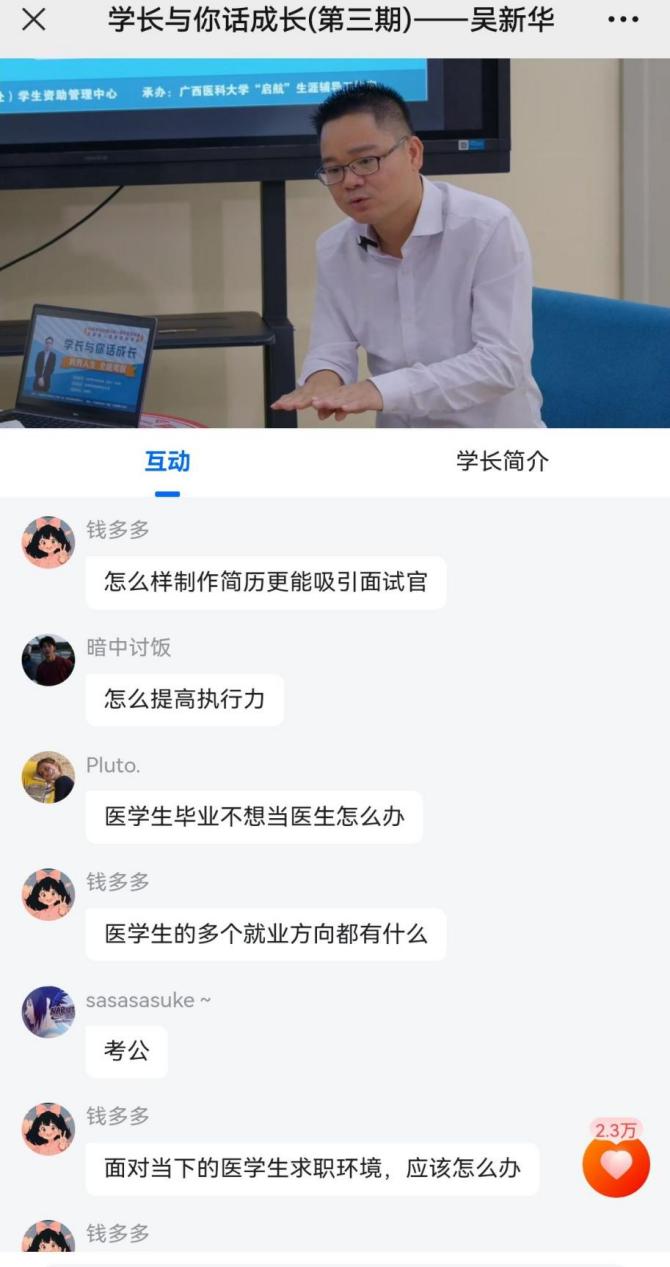670x1267 pixels.
Task: Open sasasasuke ~'s profile avatar
Action: [48, 1012]
